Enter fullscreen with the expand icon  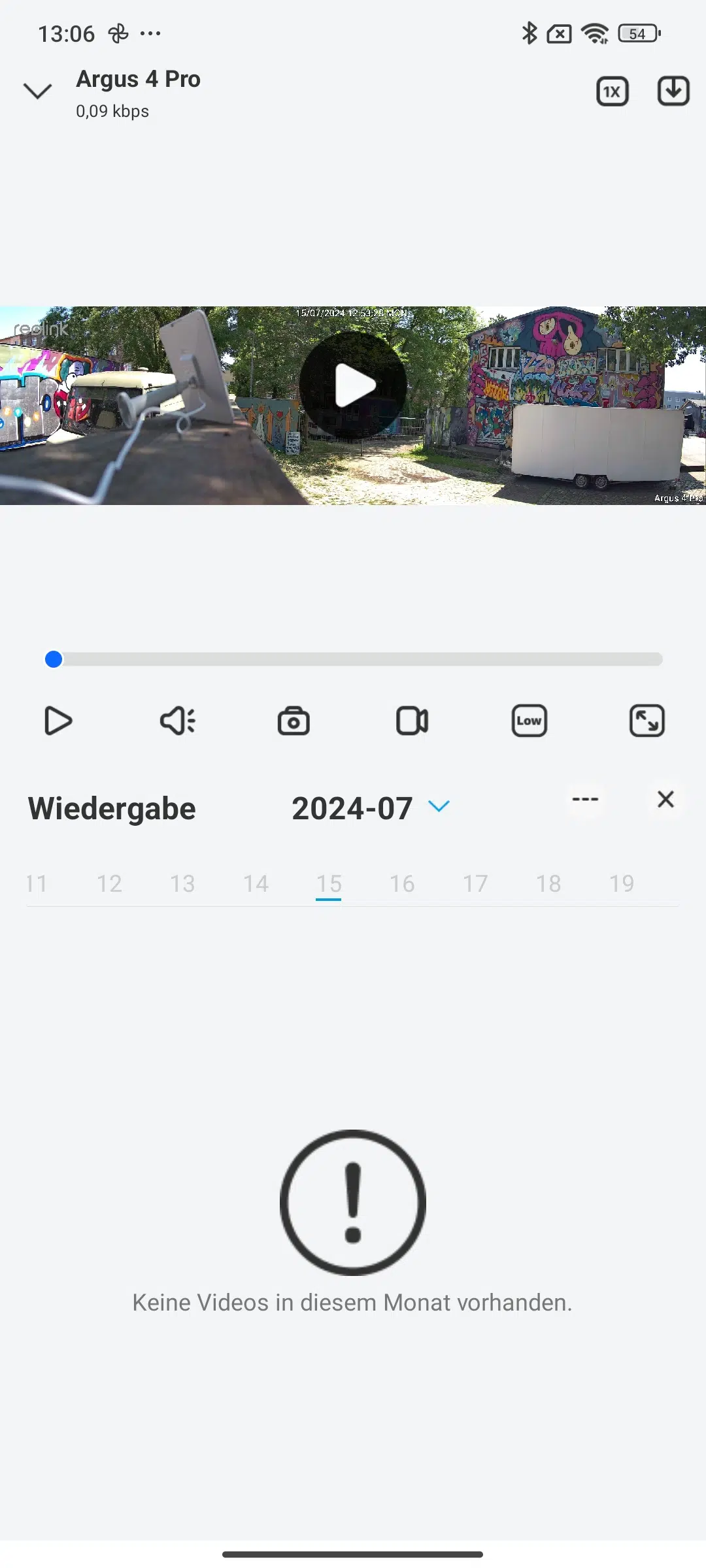(647, 721)
